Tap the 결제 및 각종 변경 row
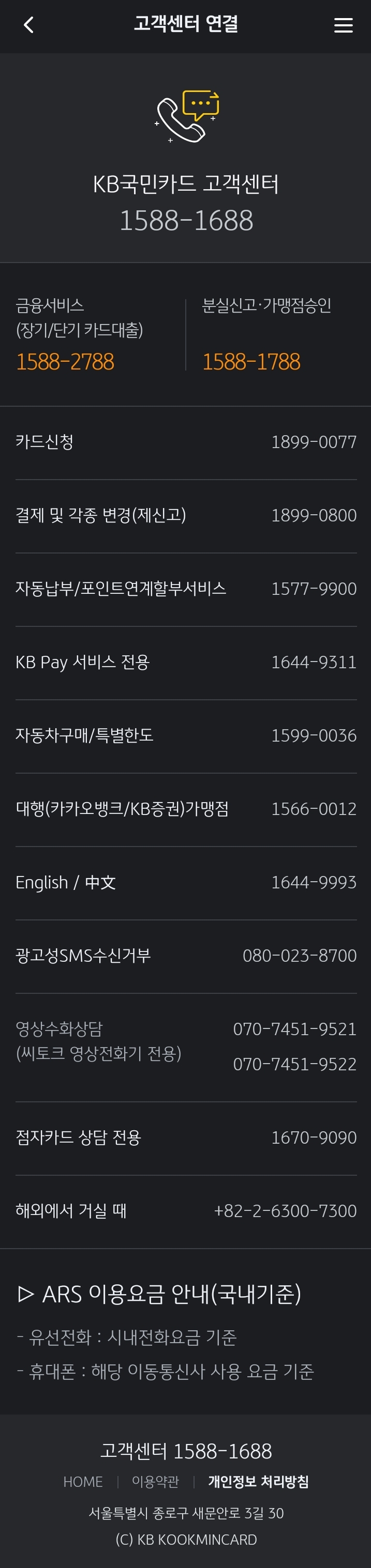This screenshot has height=1568, width=371. pyautogui.click(x=186, y=516)
